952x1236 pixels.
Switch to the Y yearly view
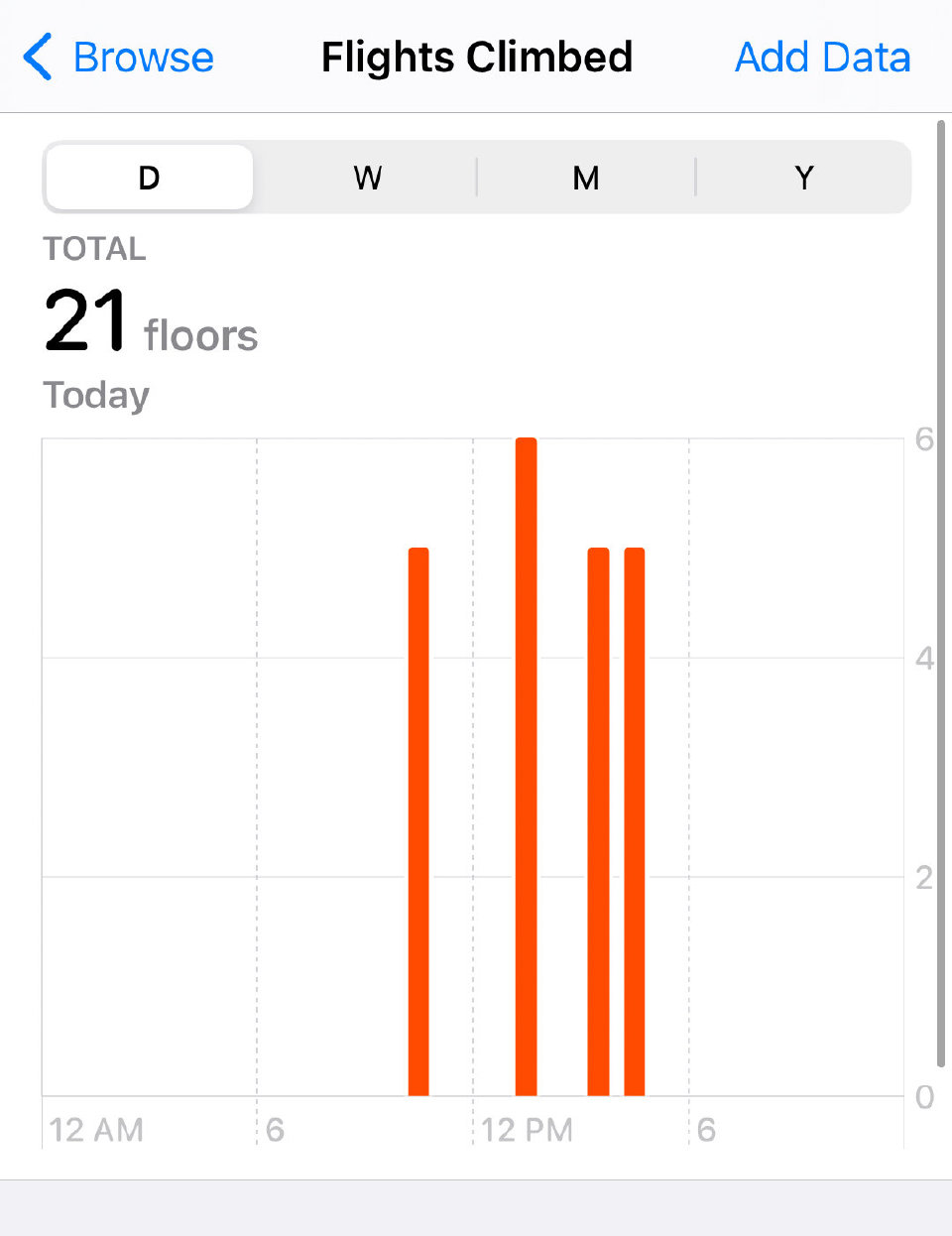[804, 178]
